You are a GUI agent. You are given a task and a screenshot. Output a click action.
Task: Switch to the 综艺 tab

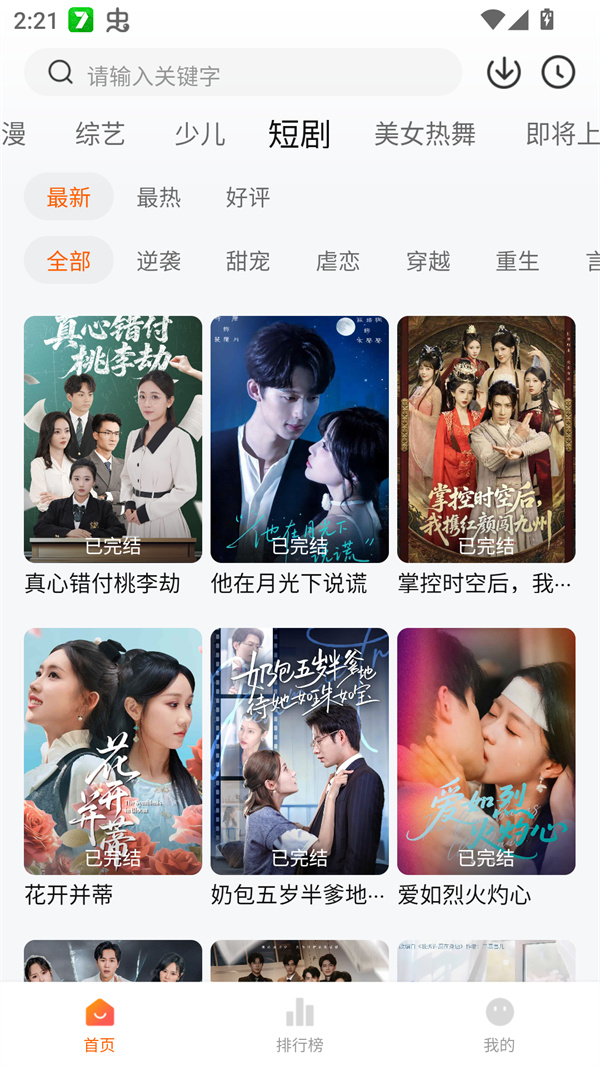[x=100, y=133]
